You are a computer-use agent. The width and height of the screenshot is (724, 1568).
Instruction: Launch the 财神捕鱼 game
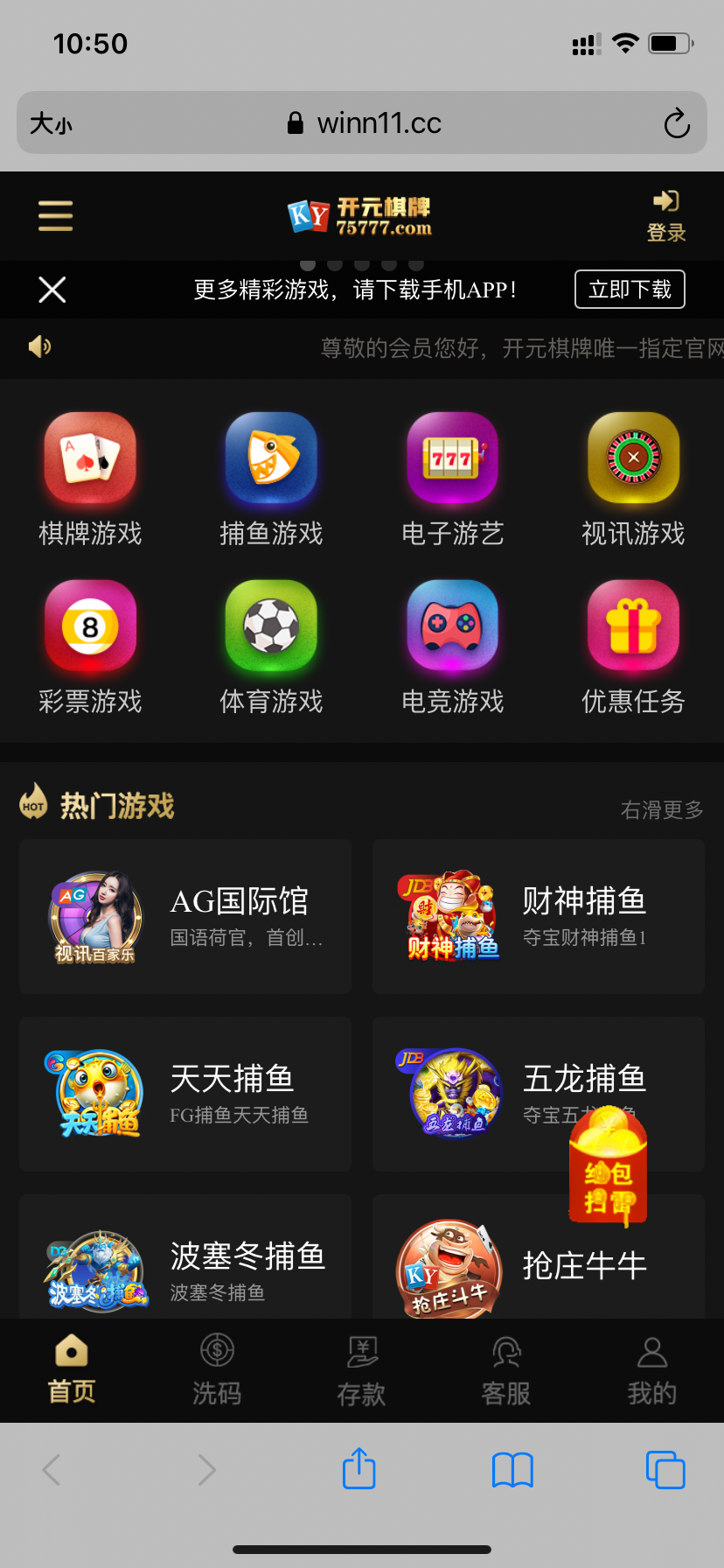[x=539, y=916]
